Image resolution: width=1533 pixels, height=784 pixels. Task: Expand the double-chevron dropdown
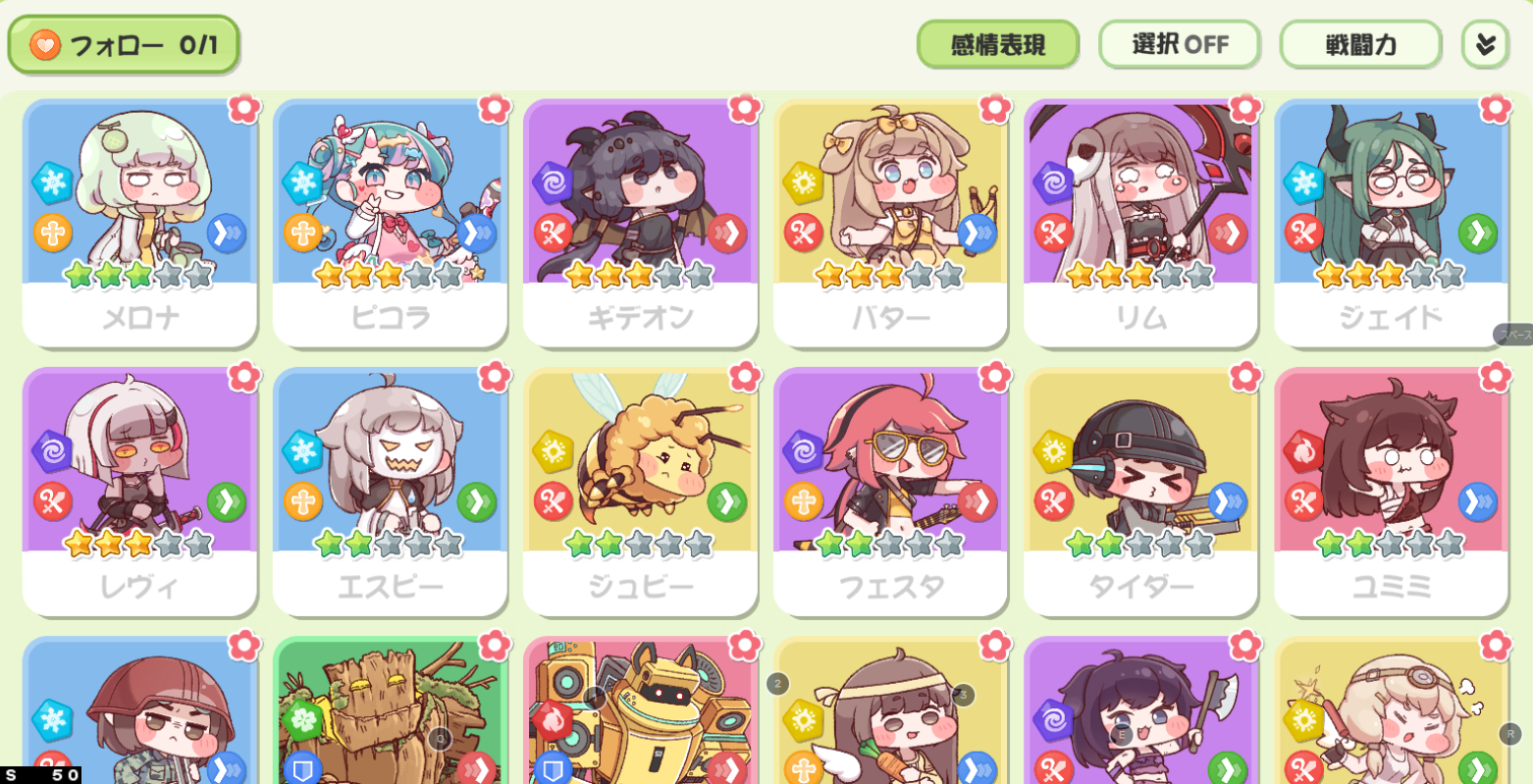pos(1484,45)
